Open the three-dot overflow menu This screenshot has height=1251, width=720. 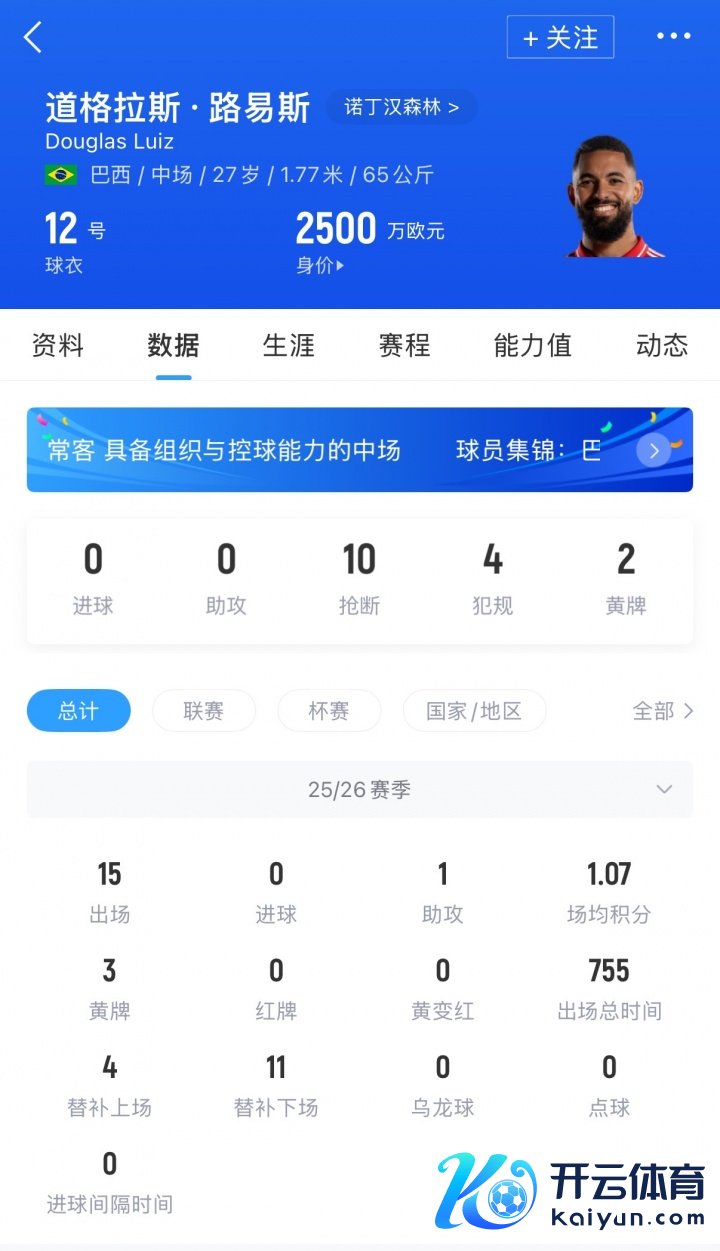point(673,37)
